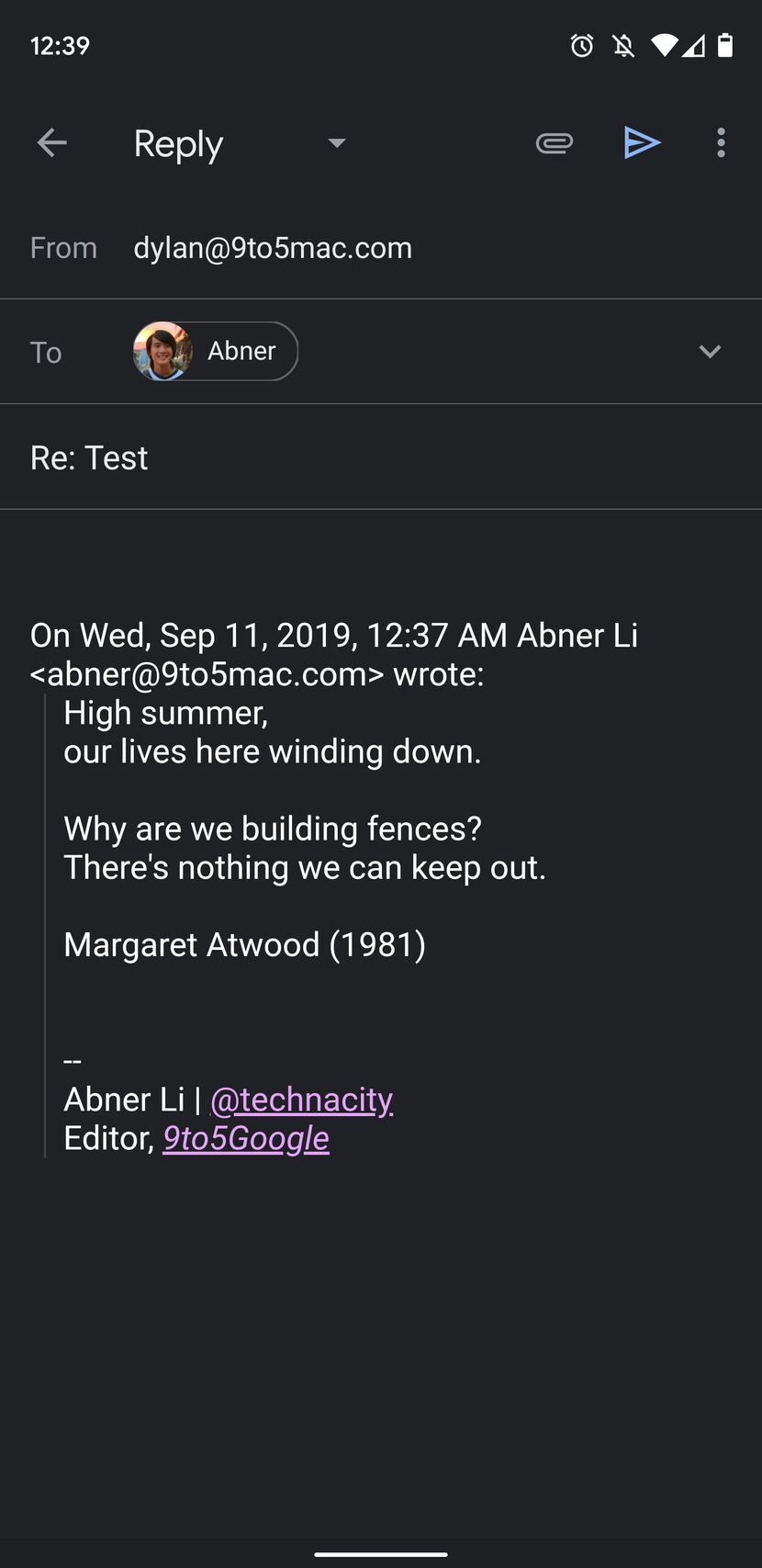Tap the From address dylan@9to5mac.com
Screen dimensions: 762x1568
pyautogui.click(x=273, y=248)
